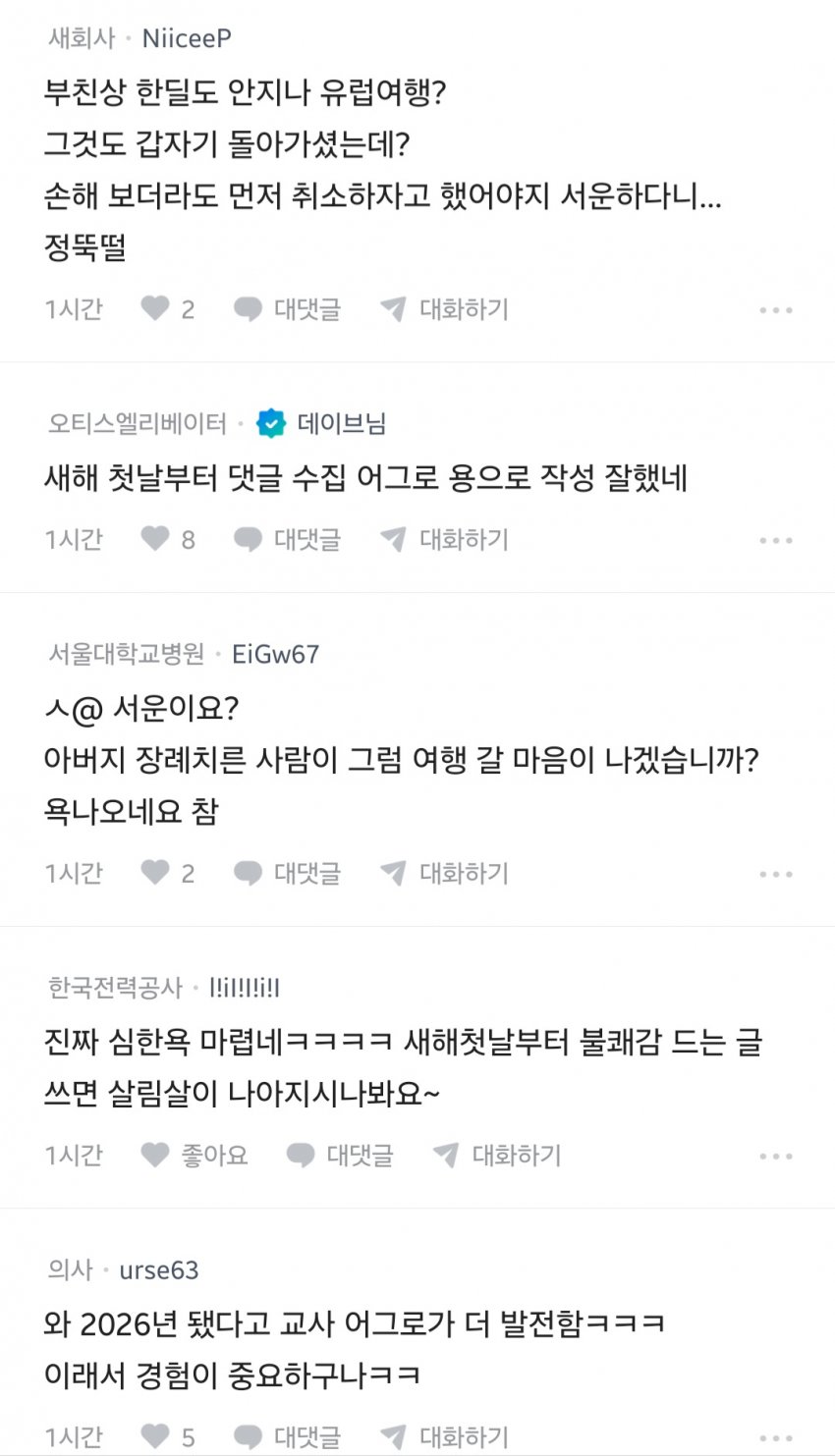Image resolution: width=835 pixels, height=1456 pixels.
Task: Tap 좋아요 on the 한국전력공사 comment
Action: point(195,1155)
